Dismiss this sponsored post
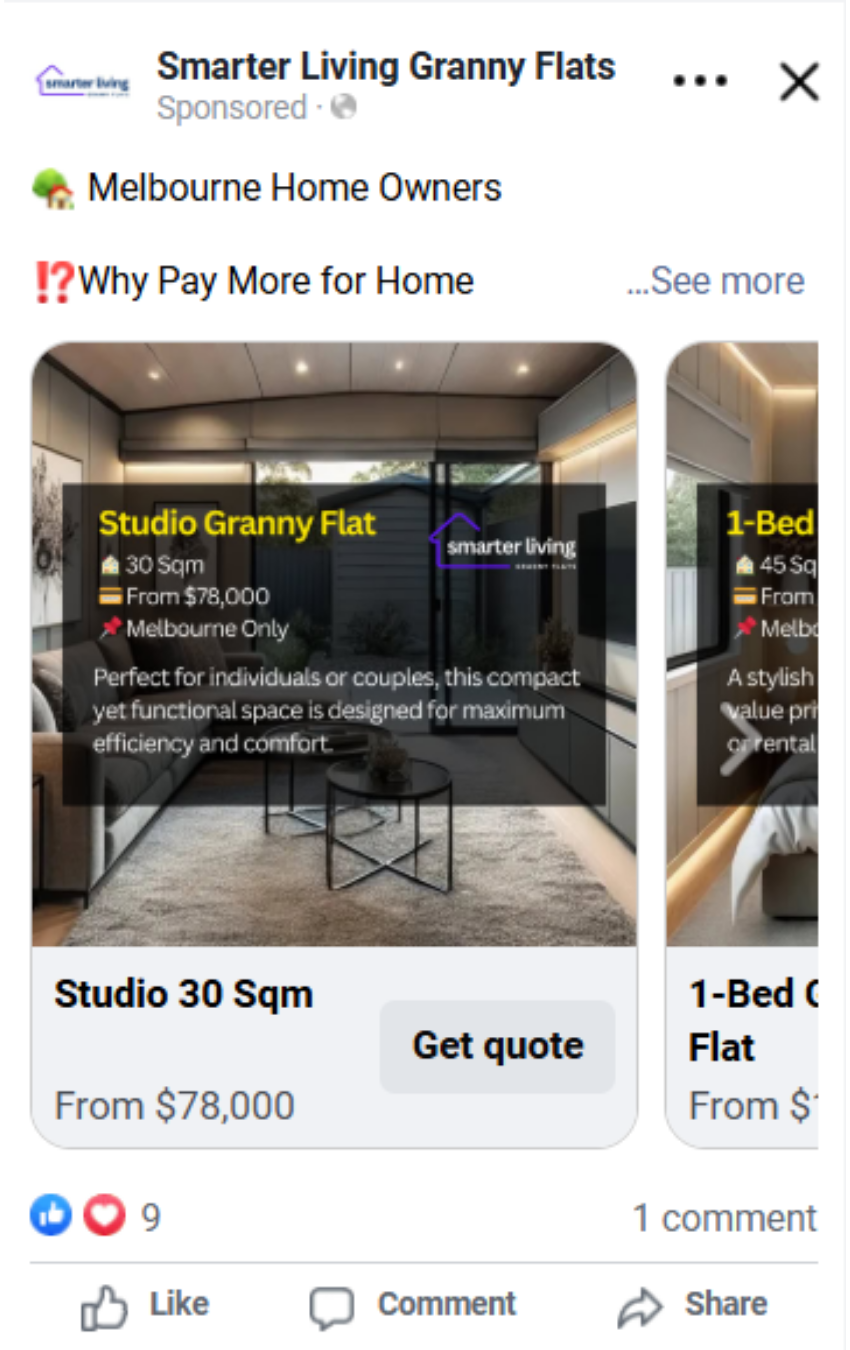 [x=798, y=81]
